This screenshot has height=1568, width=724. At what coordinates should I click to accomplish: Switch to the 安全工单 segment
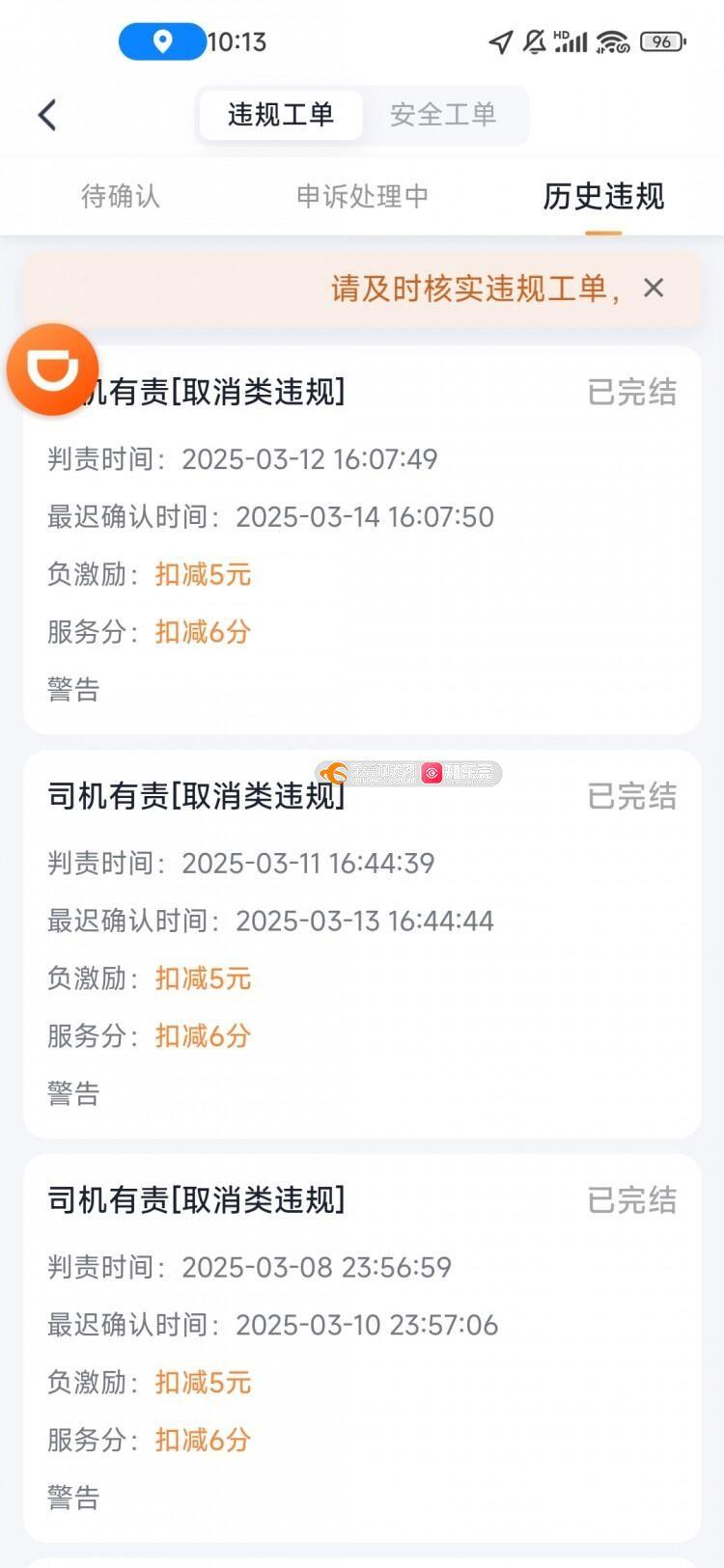tap(443, 115)
